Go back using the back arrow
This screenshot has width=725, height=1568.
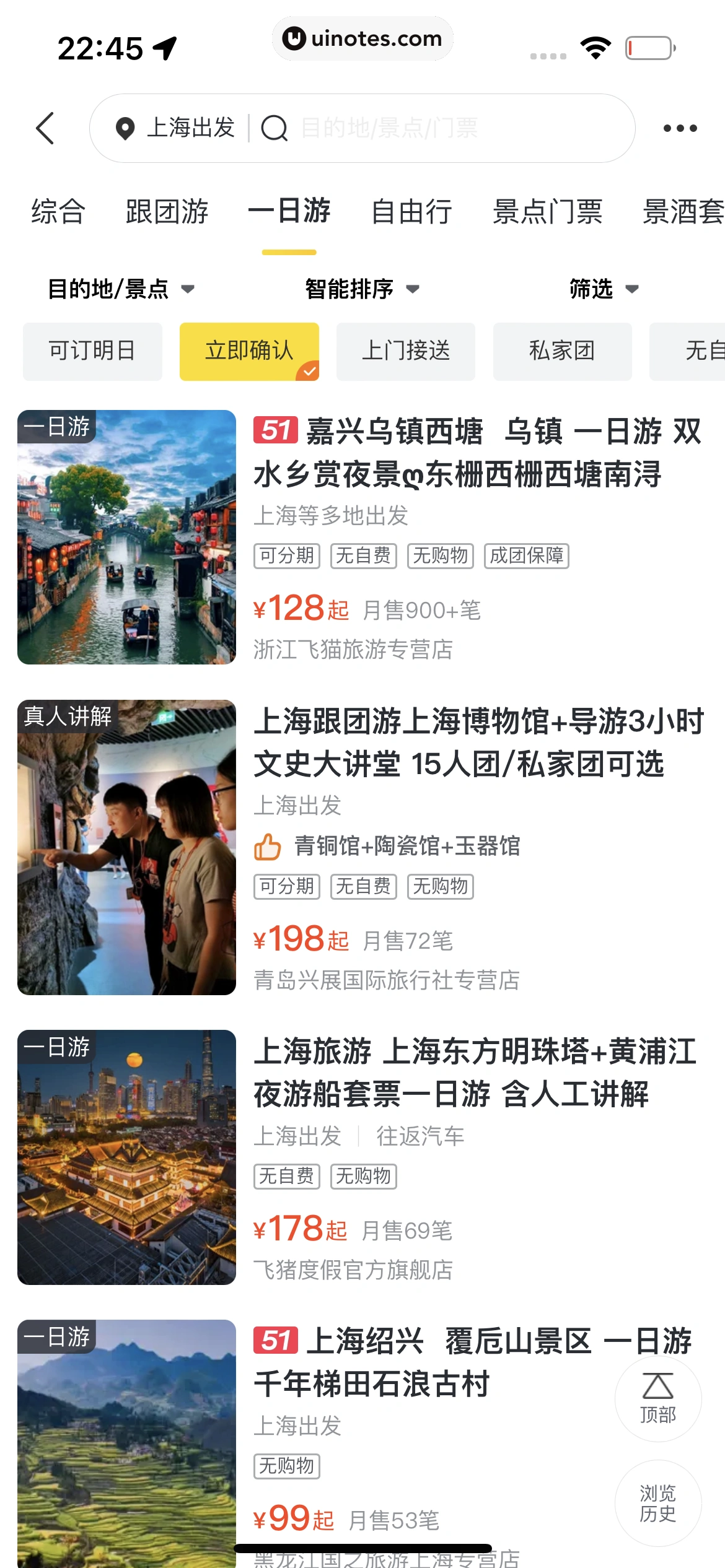click(45, 128)
